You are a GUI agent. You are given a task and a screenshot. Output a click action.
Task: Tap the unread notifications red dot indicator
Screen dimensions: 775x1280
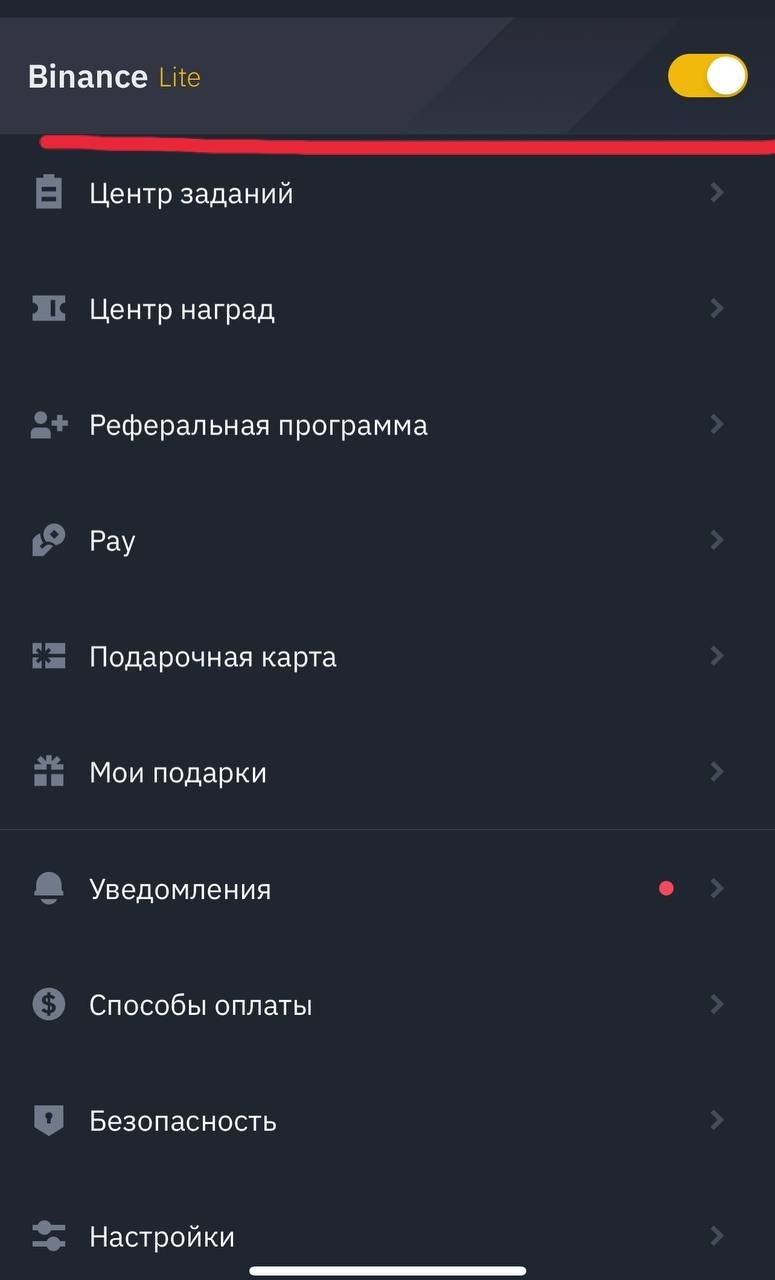pos(667,888)
